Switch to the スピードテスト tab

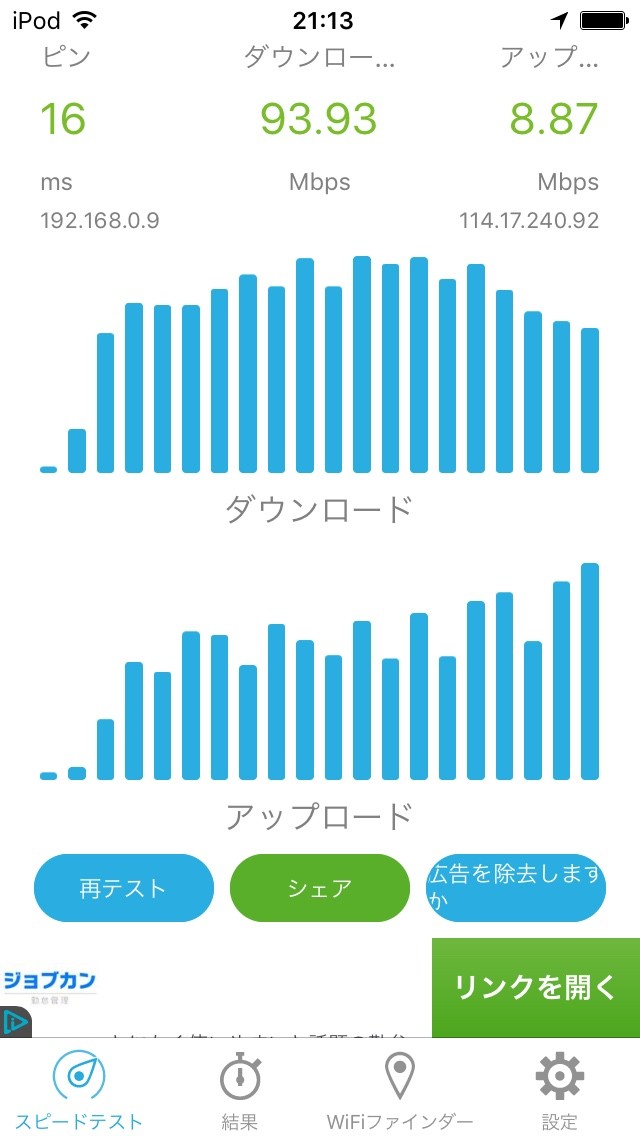(79, 1091)
